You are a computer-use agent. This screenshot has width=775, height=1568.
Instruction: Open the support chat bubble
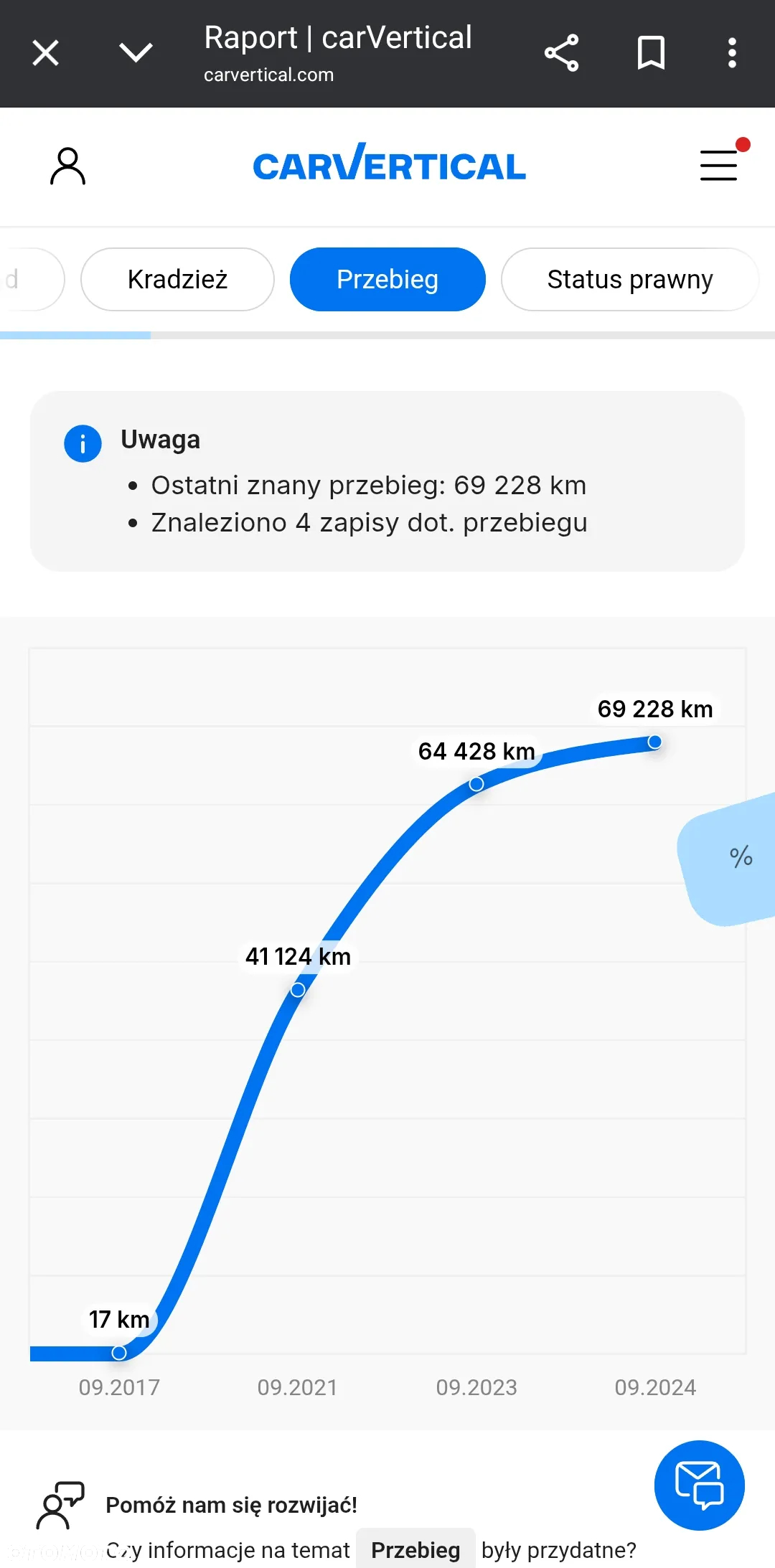click(699, 1485)
